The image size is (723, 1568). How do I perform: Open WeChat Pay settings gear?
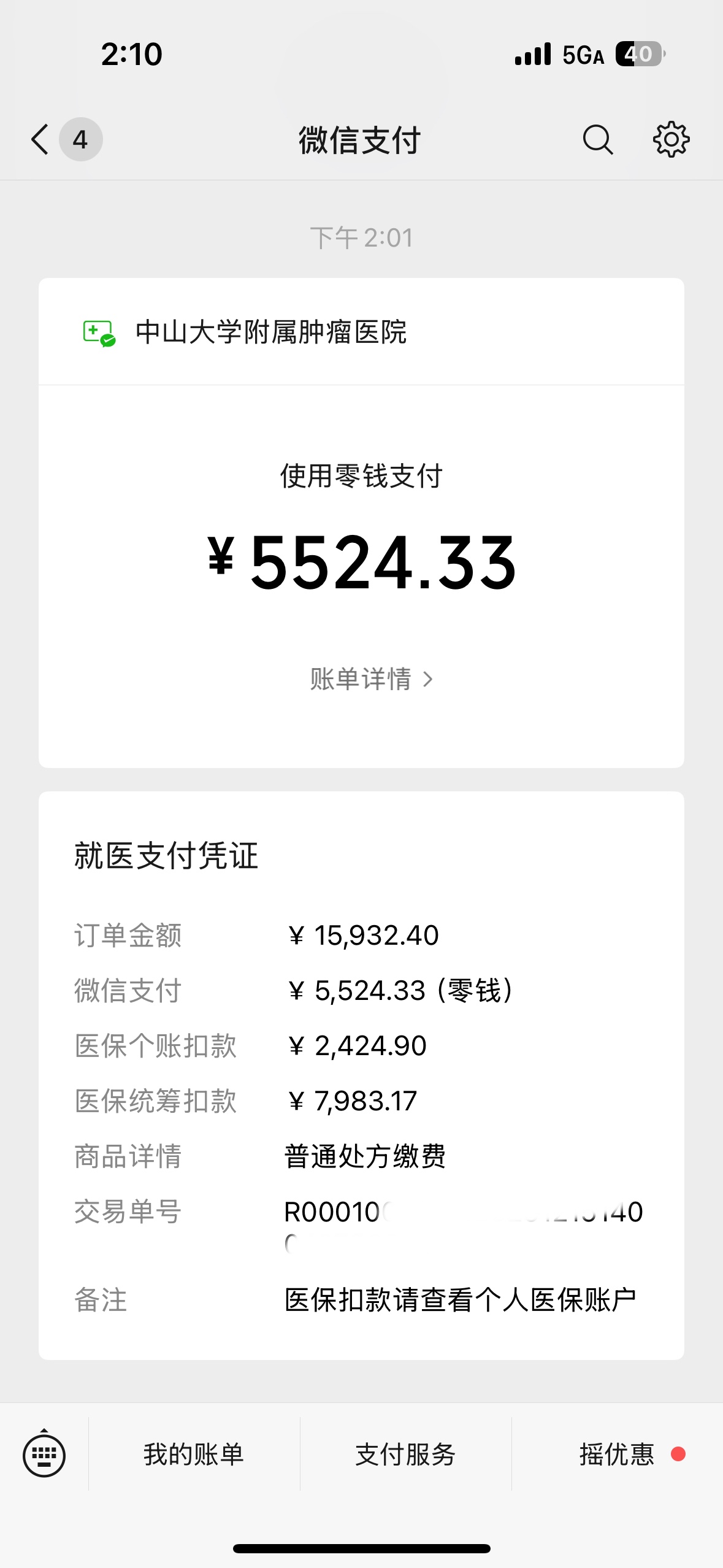[x=671, y=140]
